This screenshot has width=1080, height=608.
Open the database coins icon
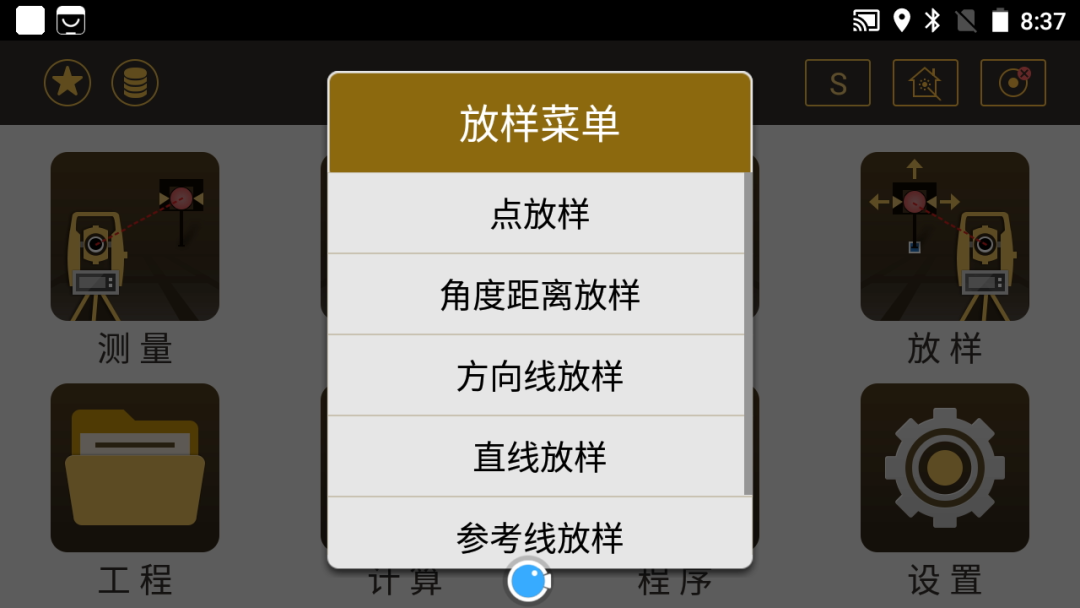click(135, 83)
